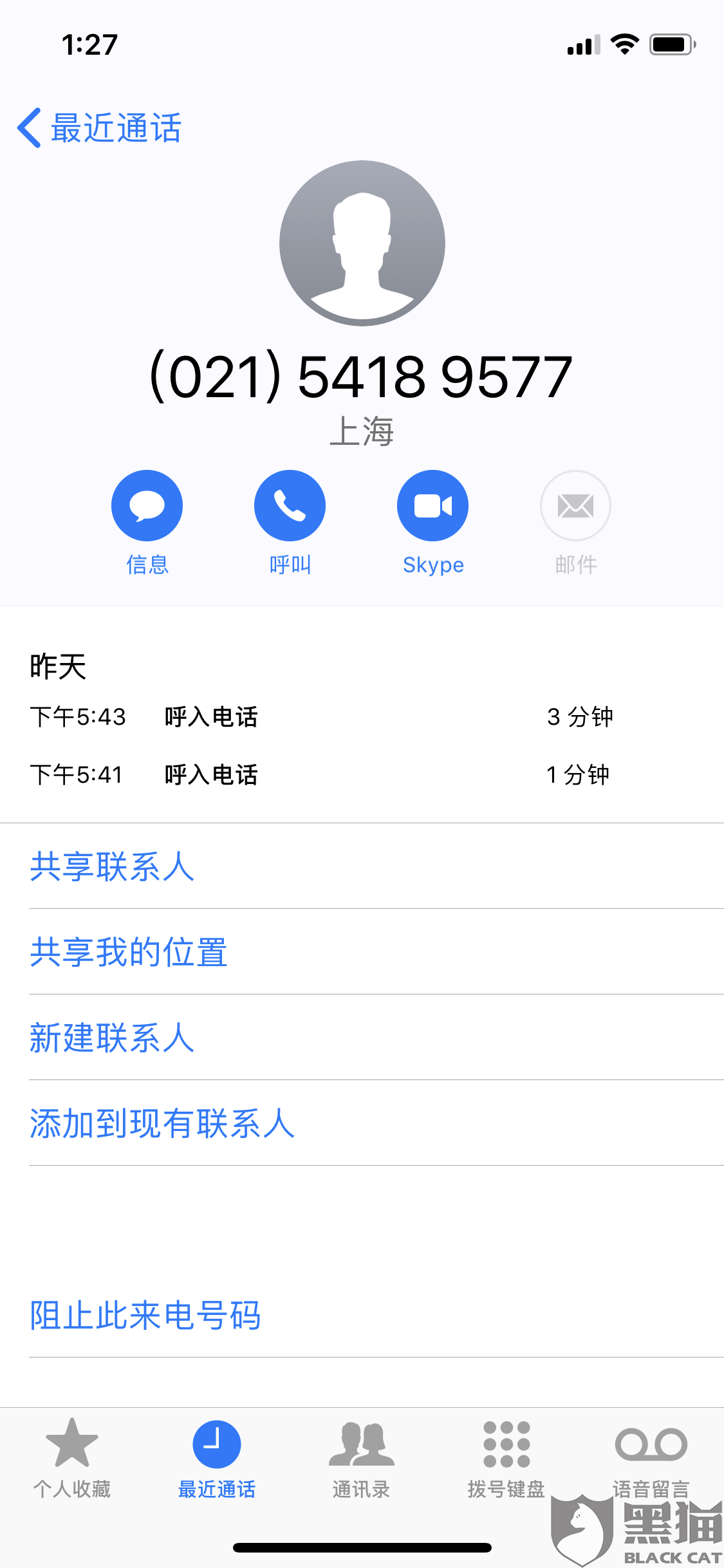Select the 最近通话 tab in bottom bar
Image resolution: width=724 pixels, height=1568 pixels.
click(217, 1459)
